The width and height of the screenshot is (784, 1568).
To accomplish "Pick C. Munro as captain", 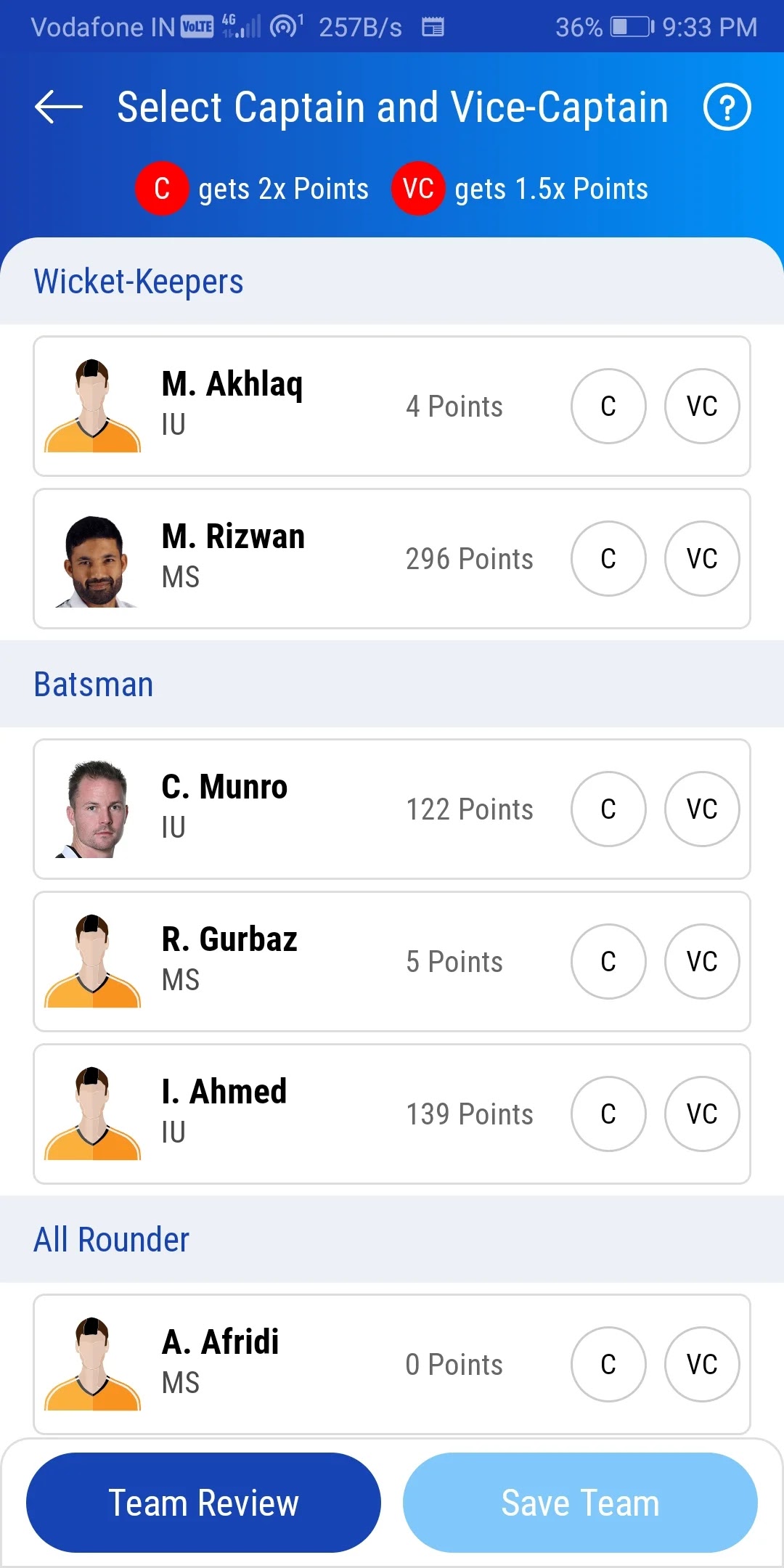I will click(x=608, y=809).
